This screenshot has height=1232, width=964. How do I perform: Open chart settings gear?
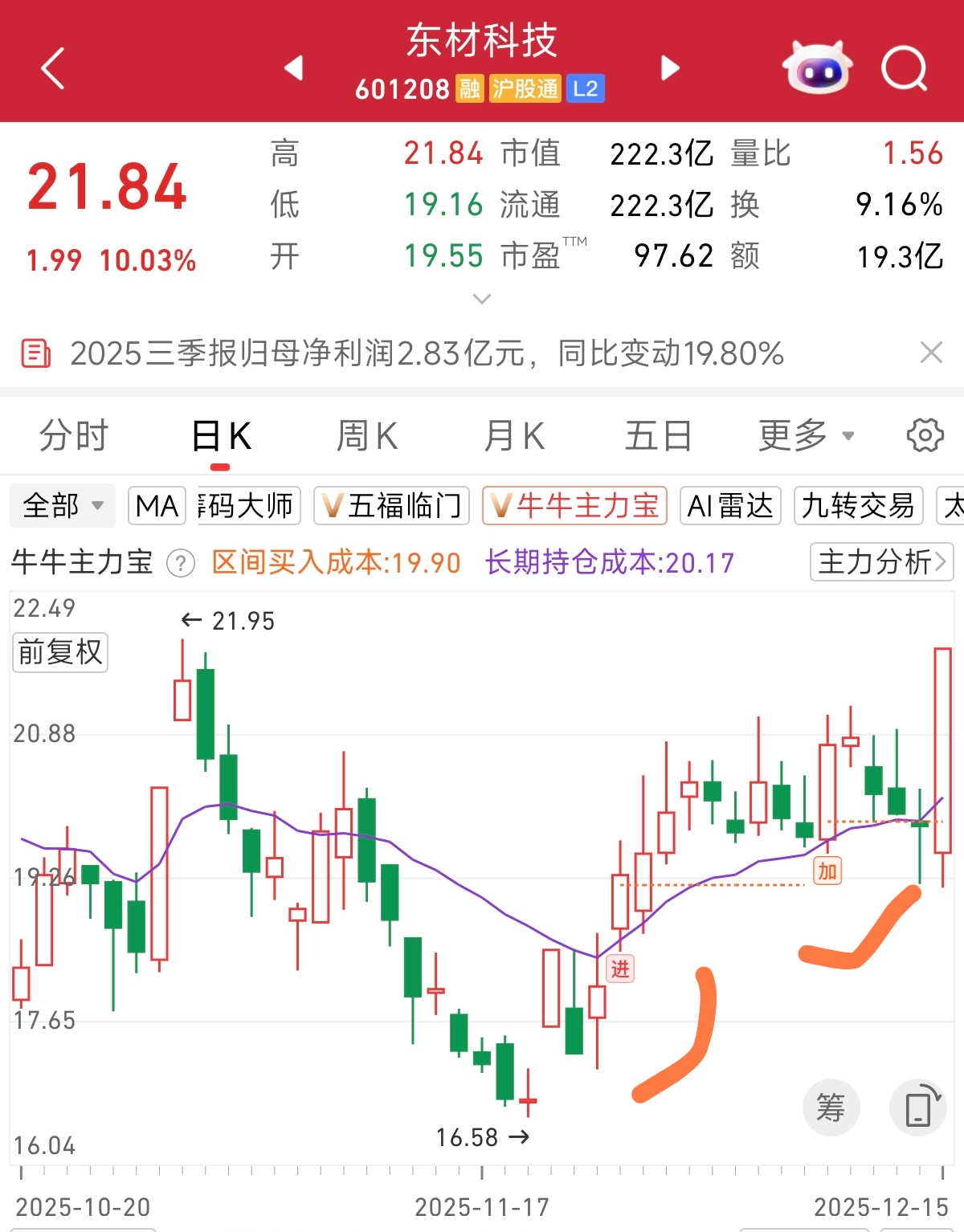(925, 436)
